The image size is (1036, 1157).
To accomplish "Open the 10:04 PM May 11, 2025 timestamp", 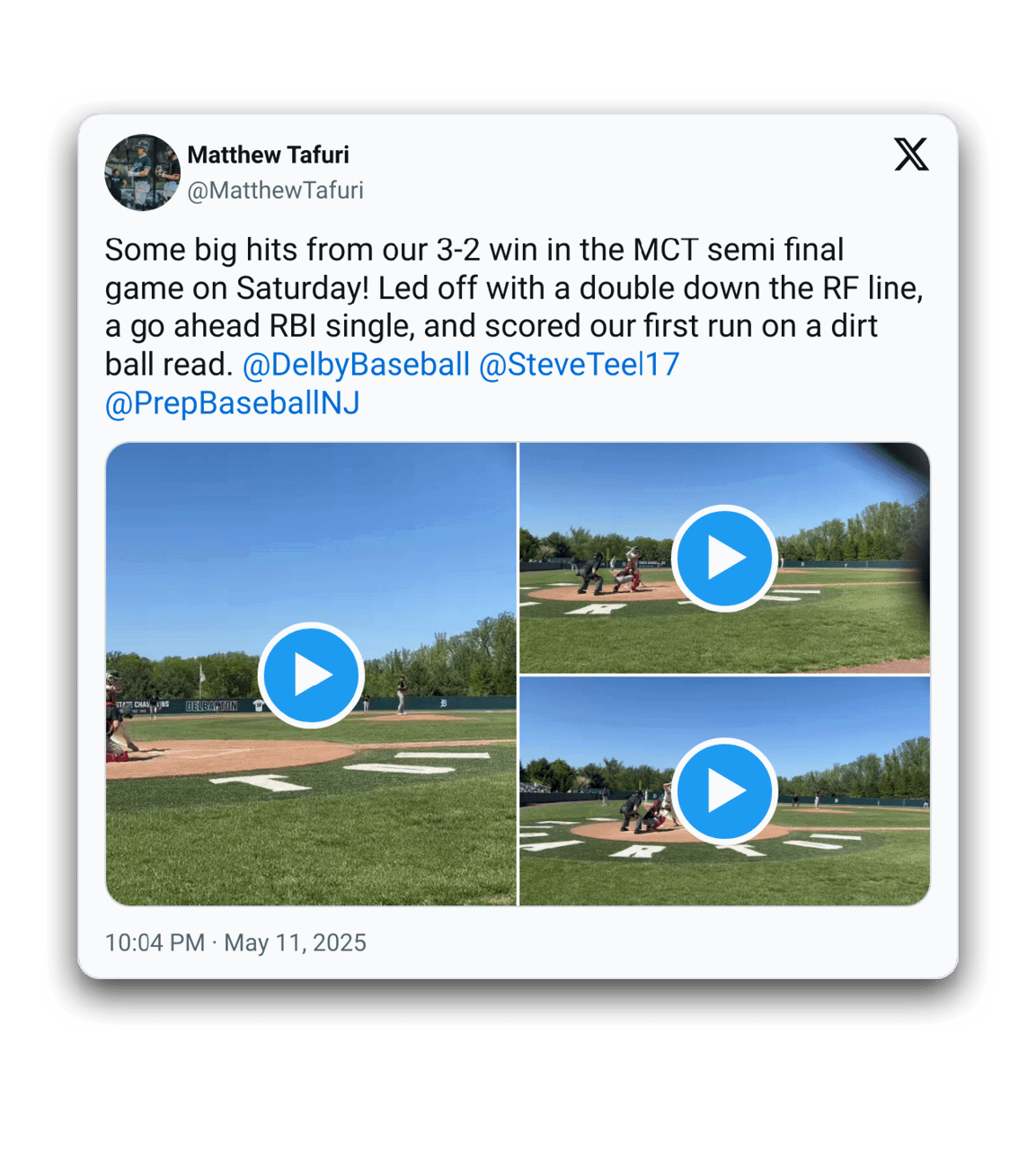I will click(235, 942).
